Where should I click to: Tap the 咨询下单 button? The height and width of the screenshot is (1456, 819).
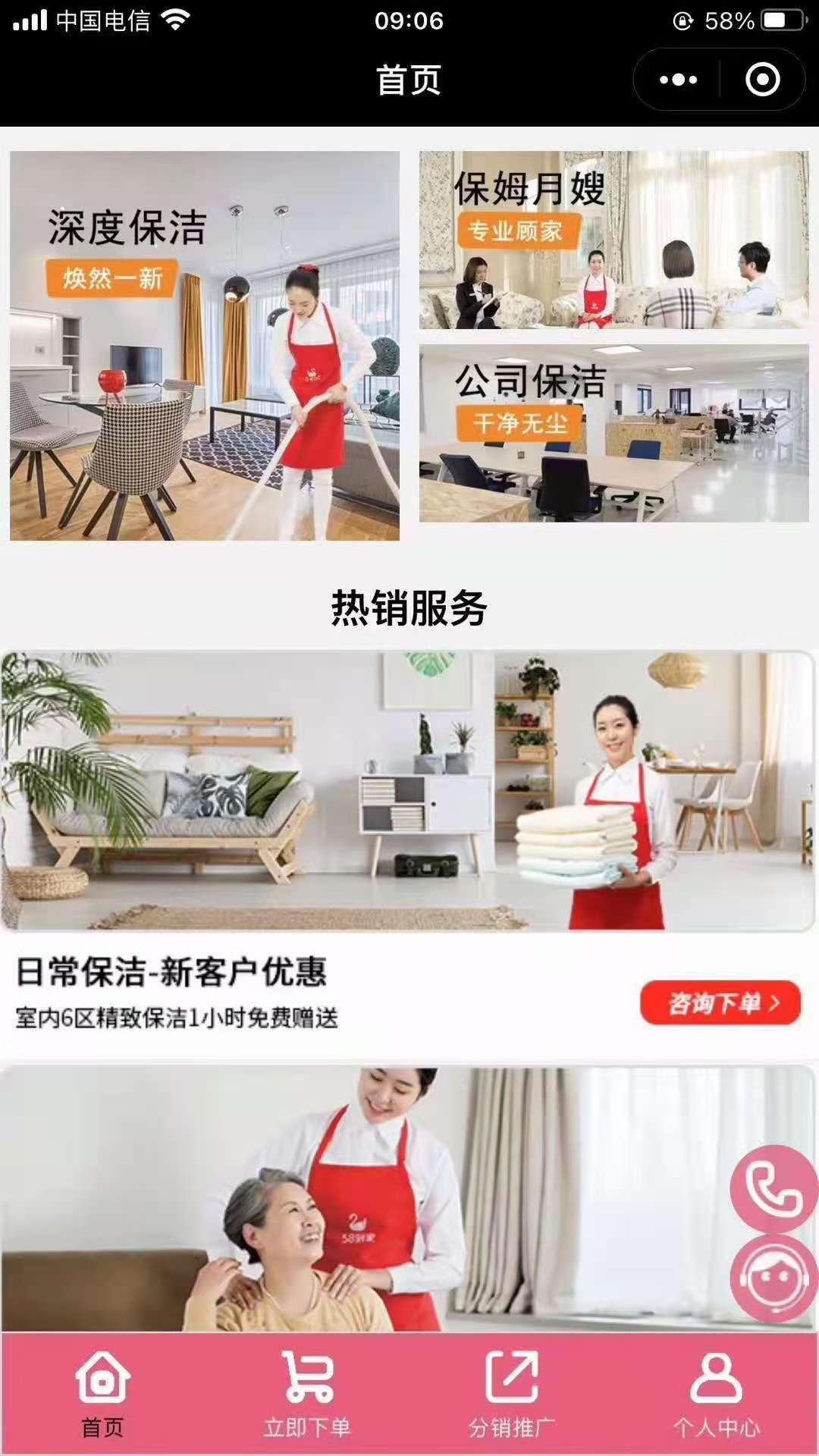click(720, 1003)
